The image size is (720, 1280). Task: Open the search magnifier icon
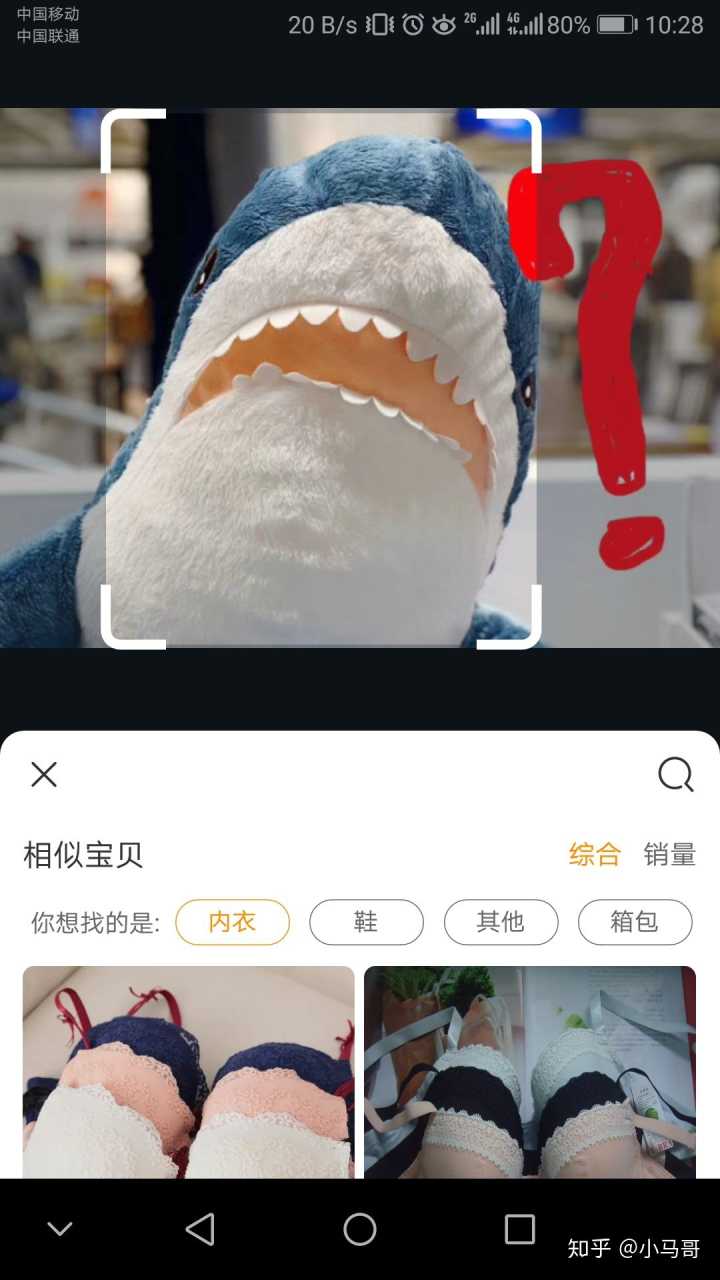(675, 774)
